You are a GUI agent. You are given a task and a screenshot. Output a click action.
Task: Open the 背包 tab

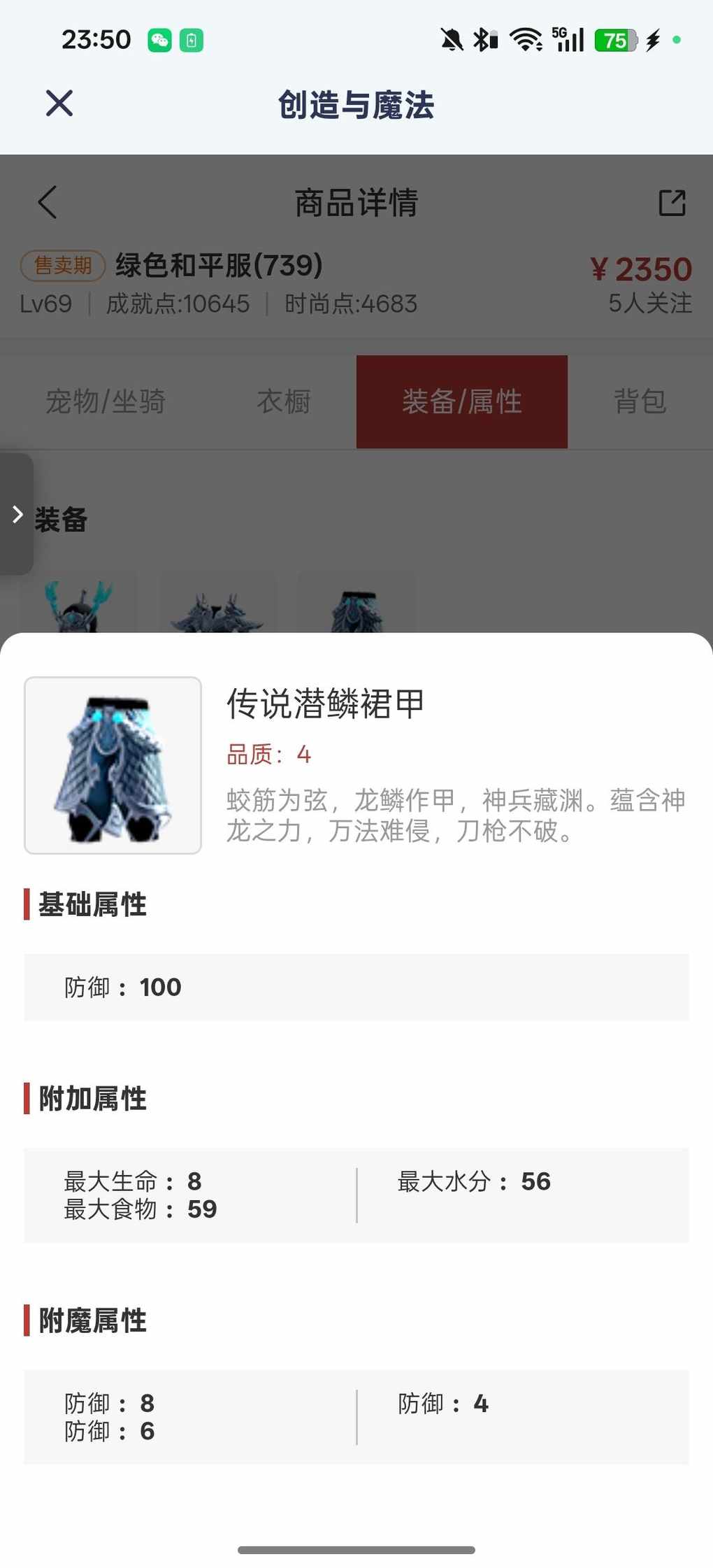640,401
